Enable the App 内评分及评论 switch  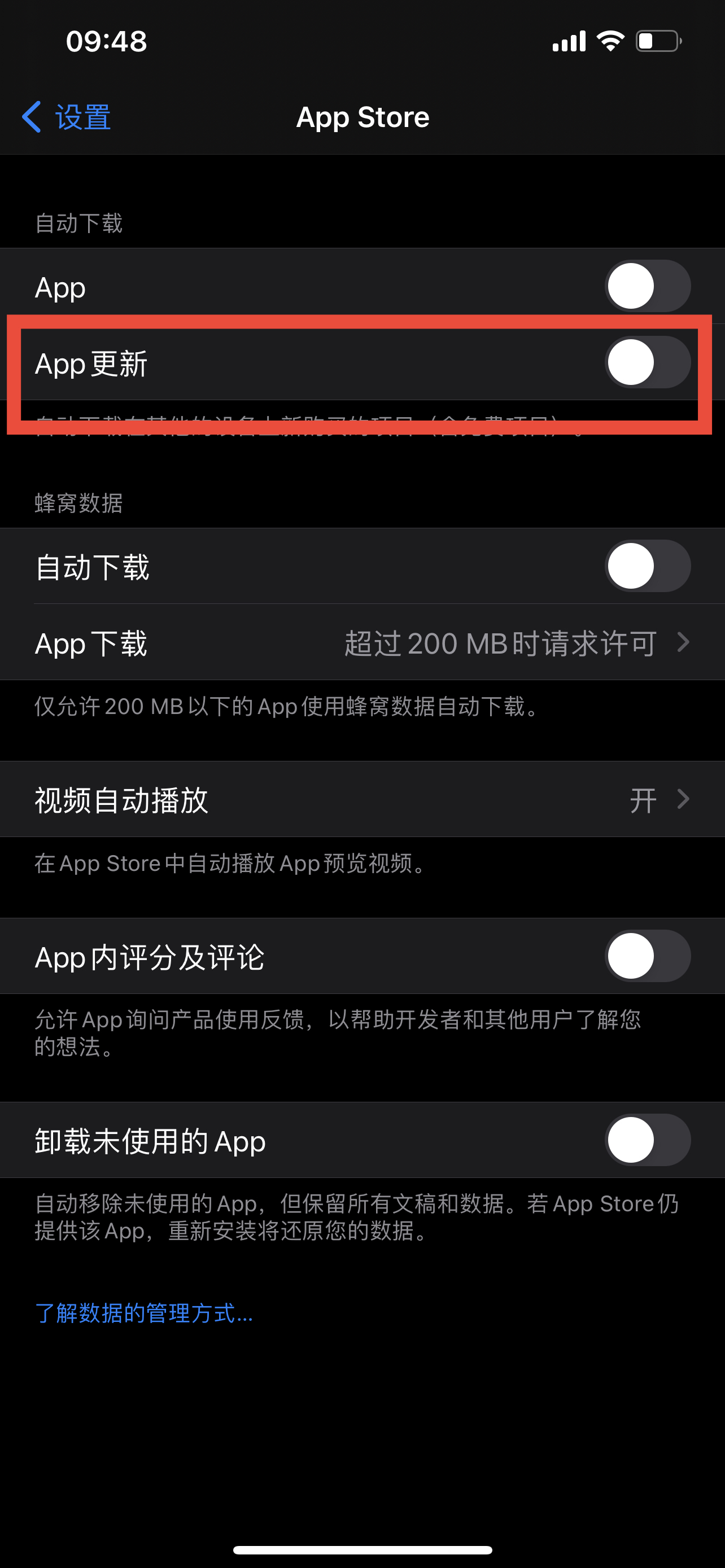pos(647,956)
